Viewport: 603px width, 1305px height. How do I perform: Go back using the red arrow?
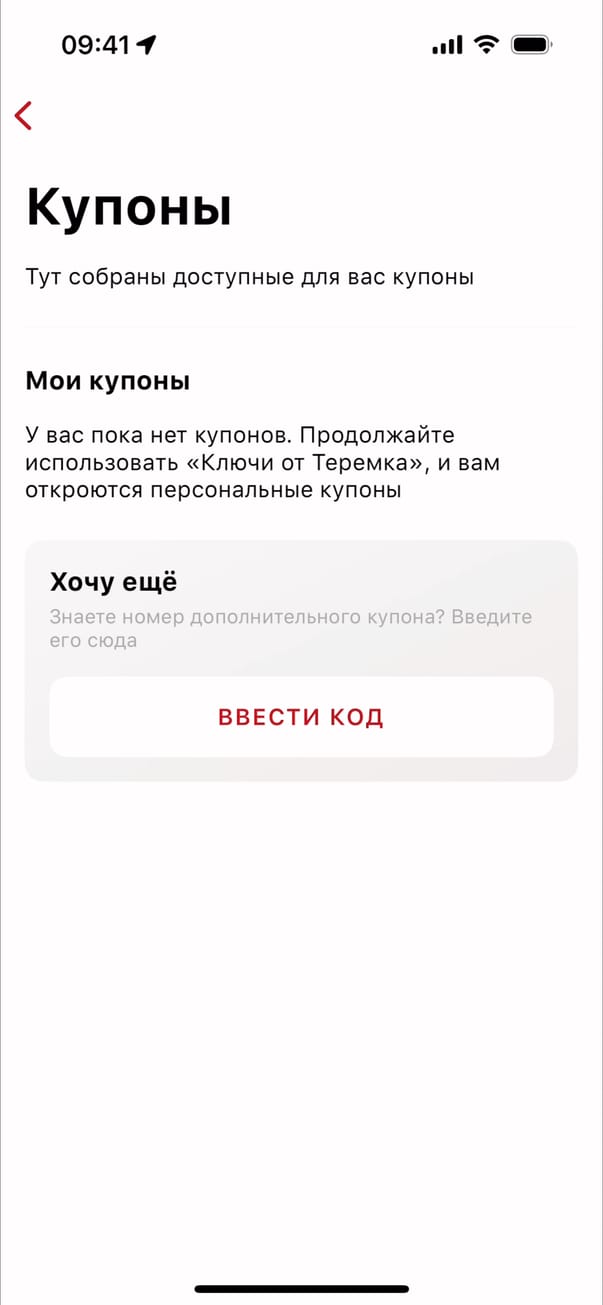coord(24,116)
